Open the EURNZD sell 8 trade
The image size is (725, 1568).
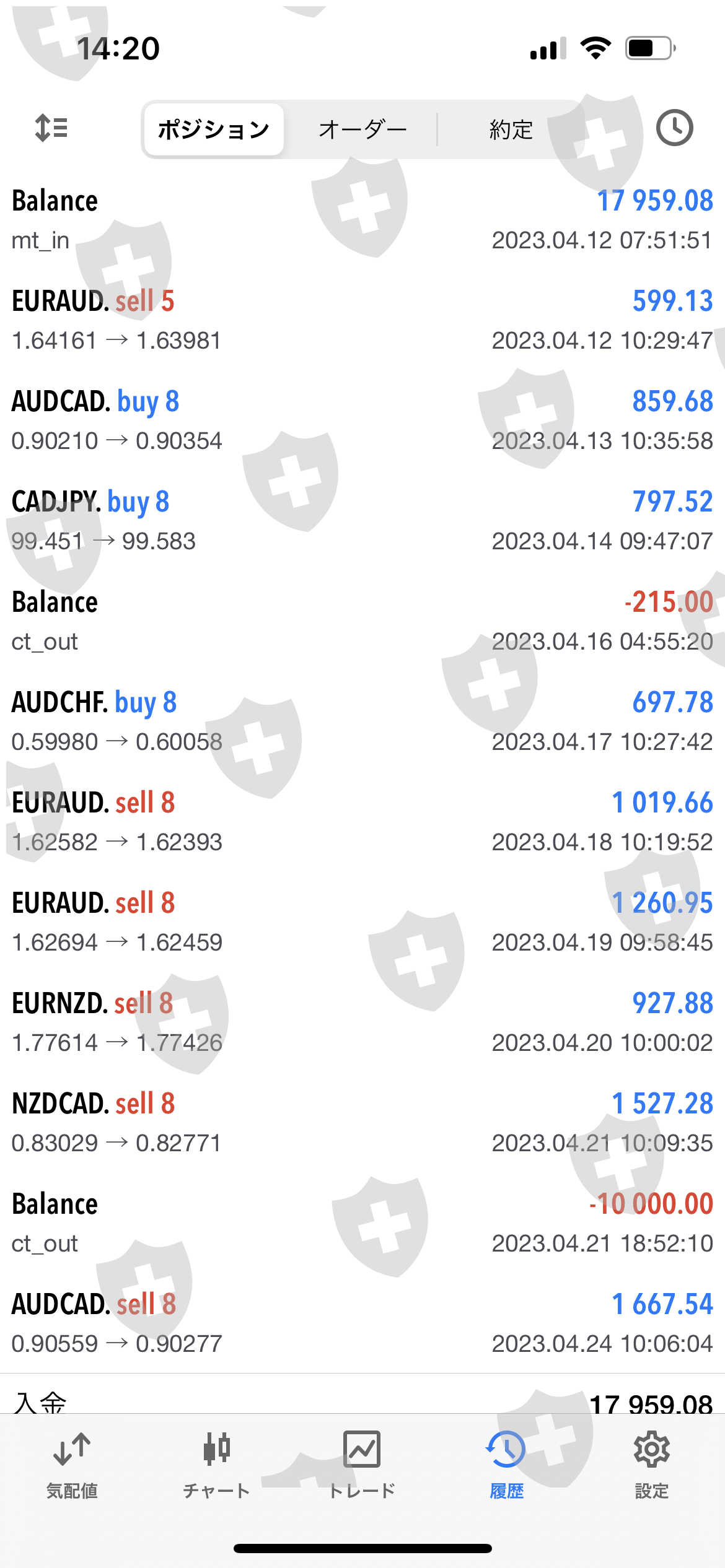coord(362,1022)
